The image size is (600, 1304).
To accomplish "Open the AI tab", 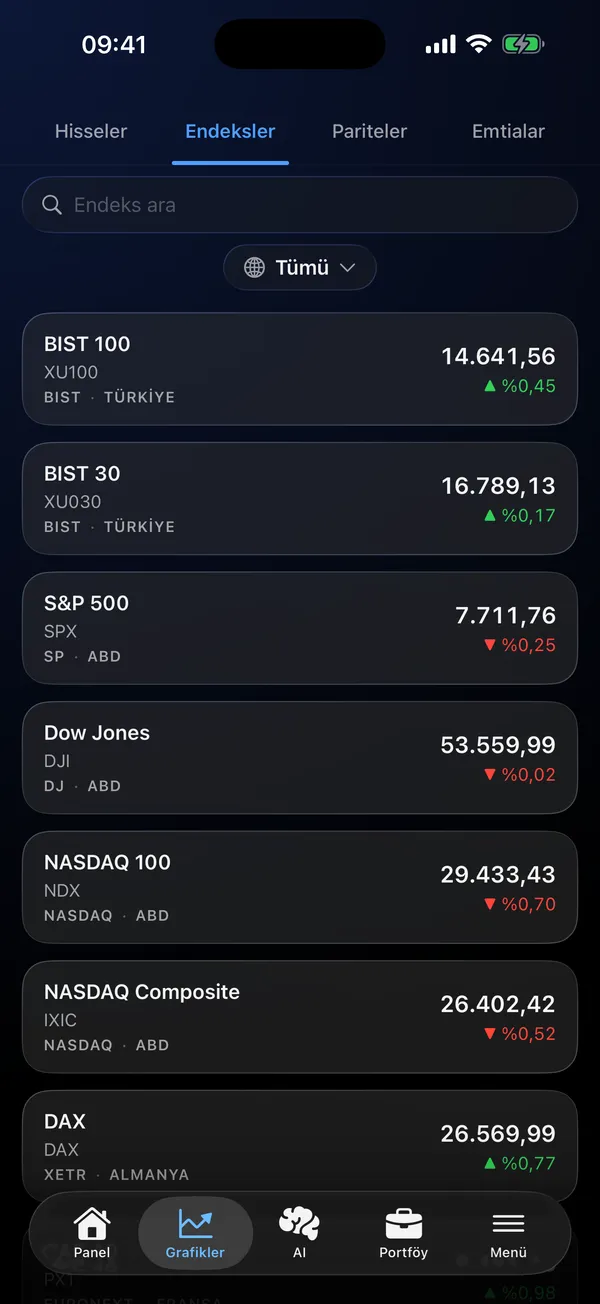I will pos(299,1232).
